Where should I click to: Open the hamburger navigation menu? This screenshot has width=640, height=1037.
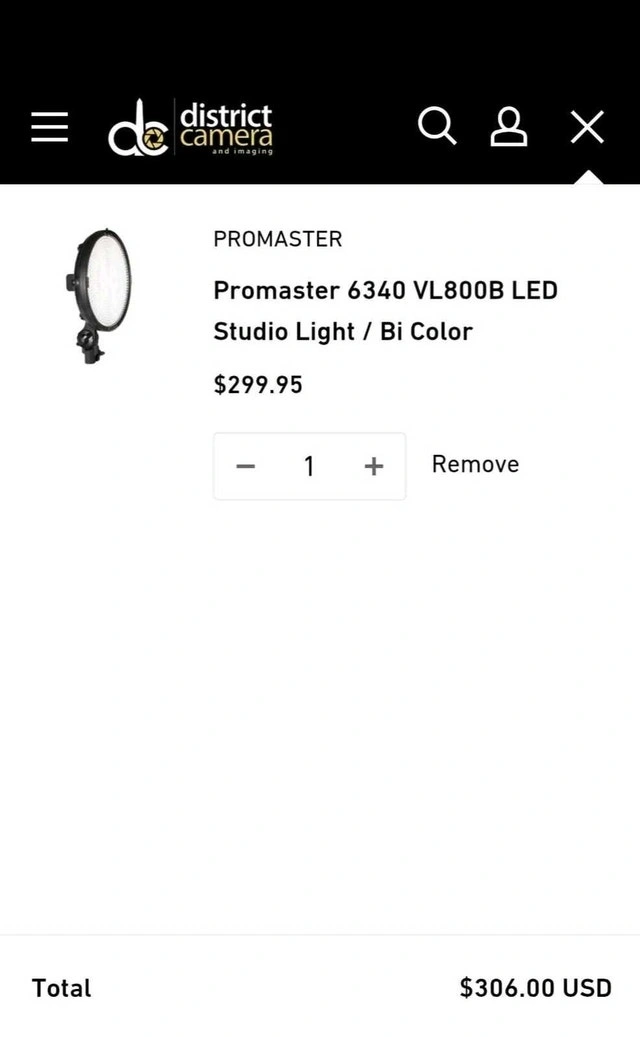(49, 127)
